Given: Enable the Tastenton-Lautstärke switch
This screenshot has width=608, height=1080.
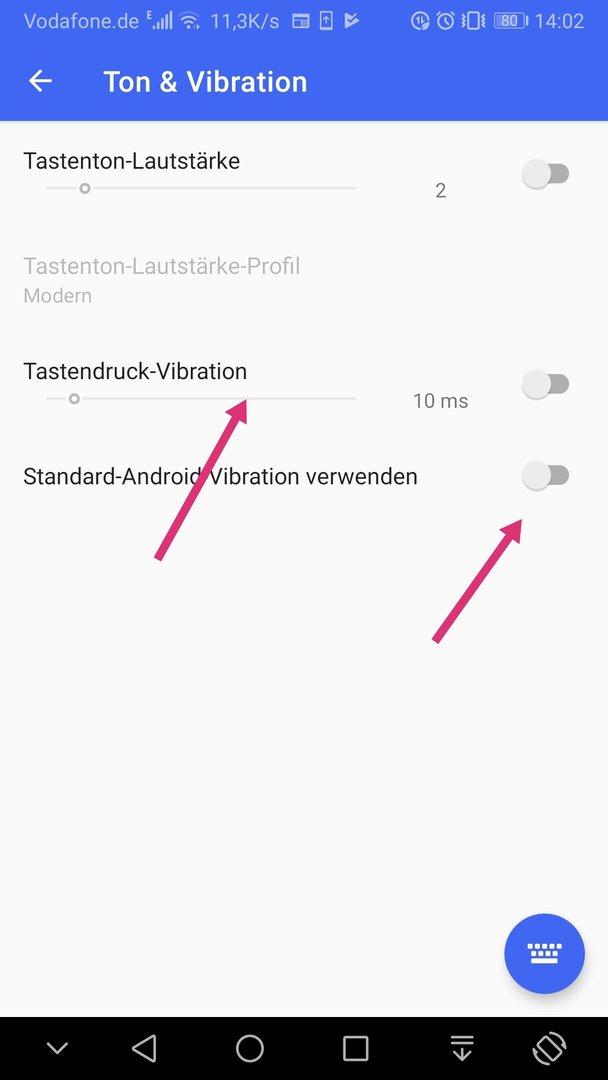Looking at the screenshot, I should click(545, 174).
